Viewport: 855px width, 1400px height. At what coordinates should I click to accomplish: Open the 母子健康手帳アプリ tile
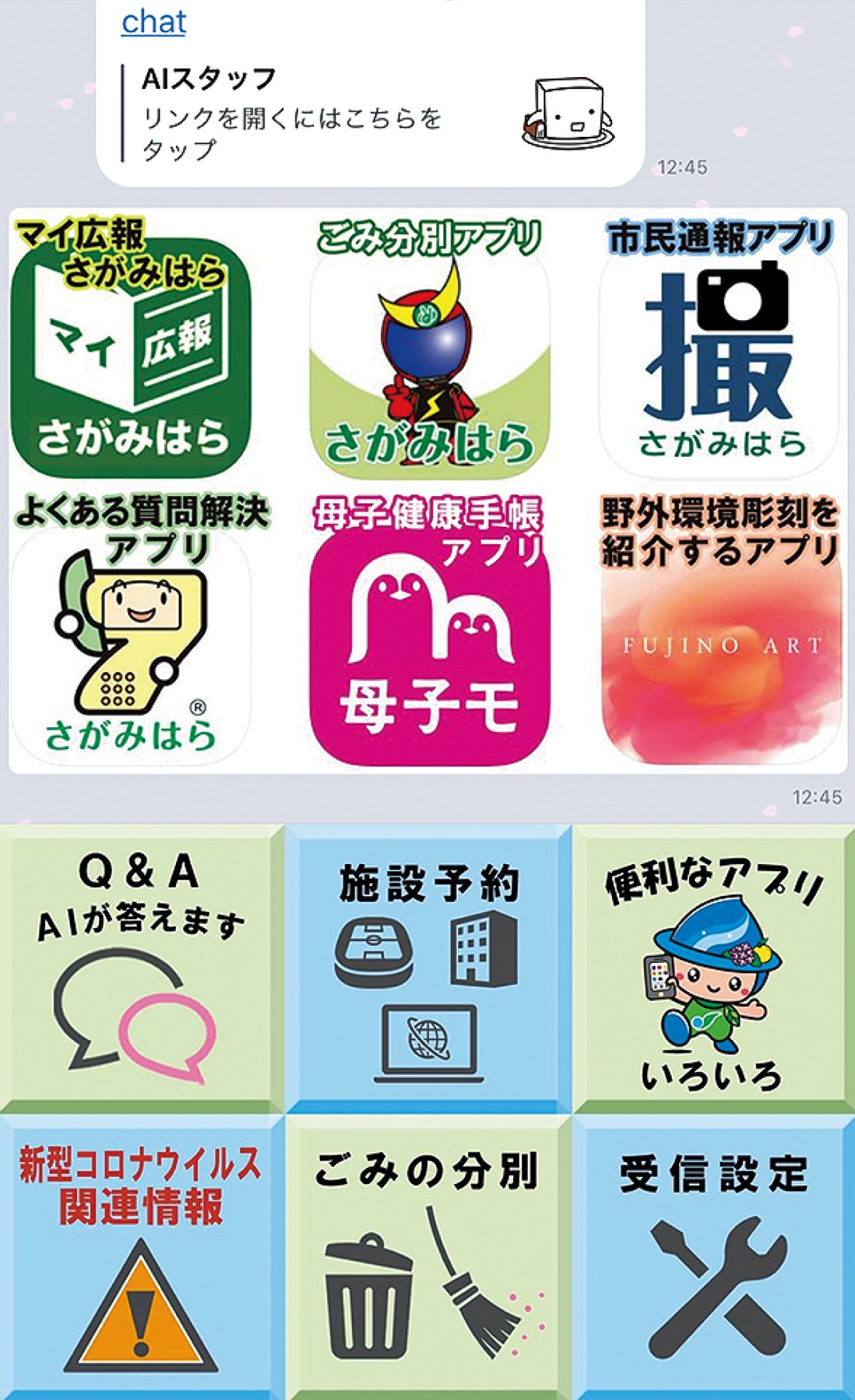(x=429, y=631)
